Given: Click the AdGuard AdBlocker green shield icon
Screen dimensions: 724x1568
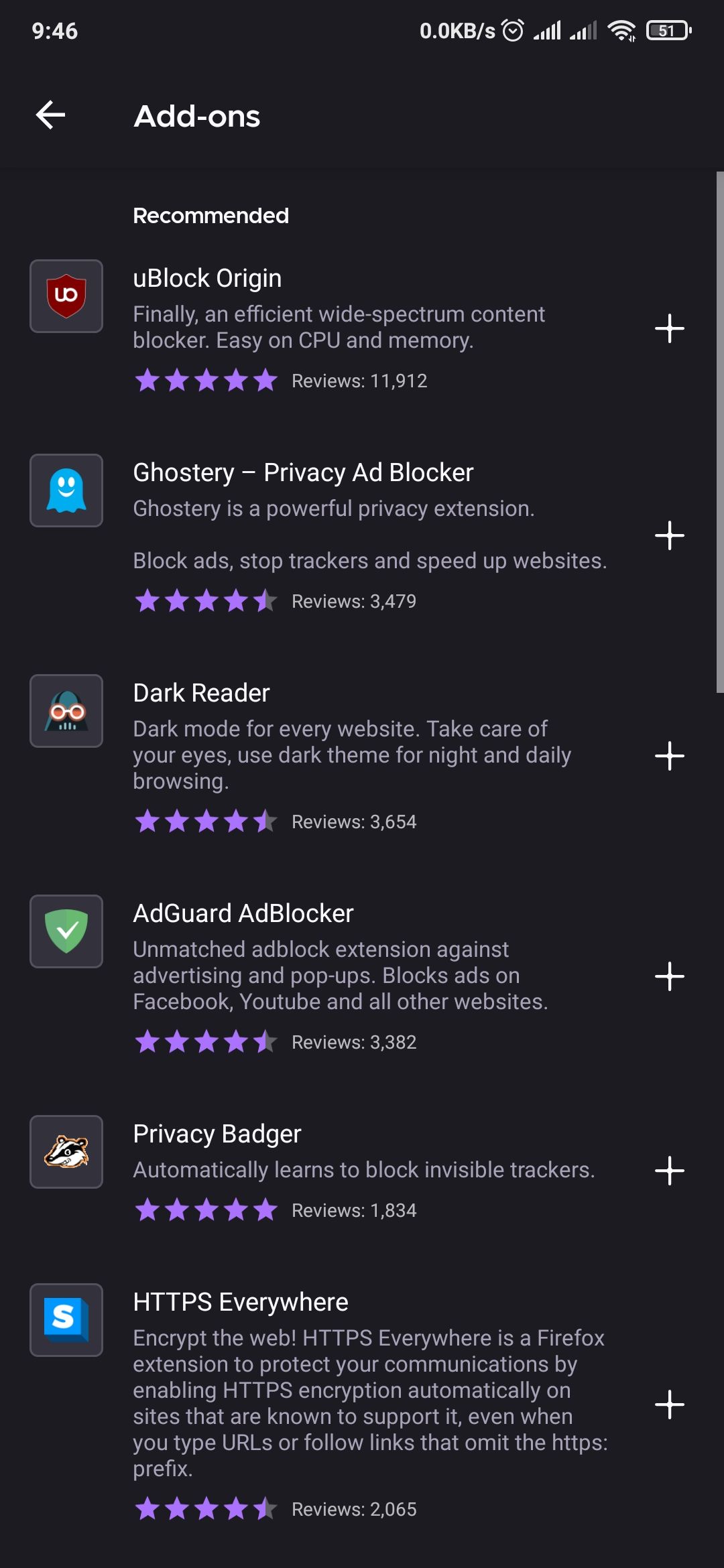Looking at the screenshot, I should tap(66, 931).
